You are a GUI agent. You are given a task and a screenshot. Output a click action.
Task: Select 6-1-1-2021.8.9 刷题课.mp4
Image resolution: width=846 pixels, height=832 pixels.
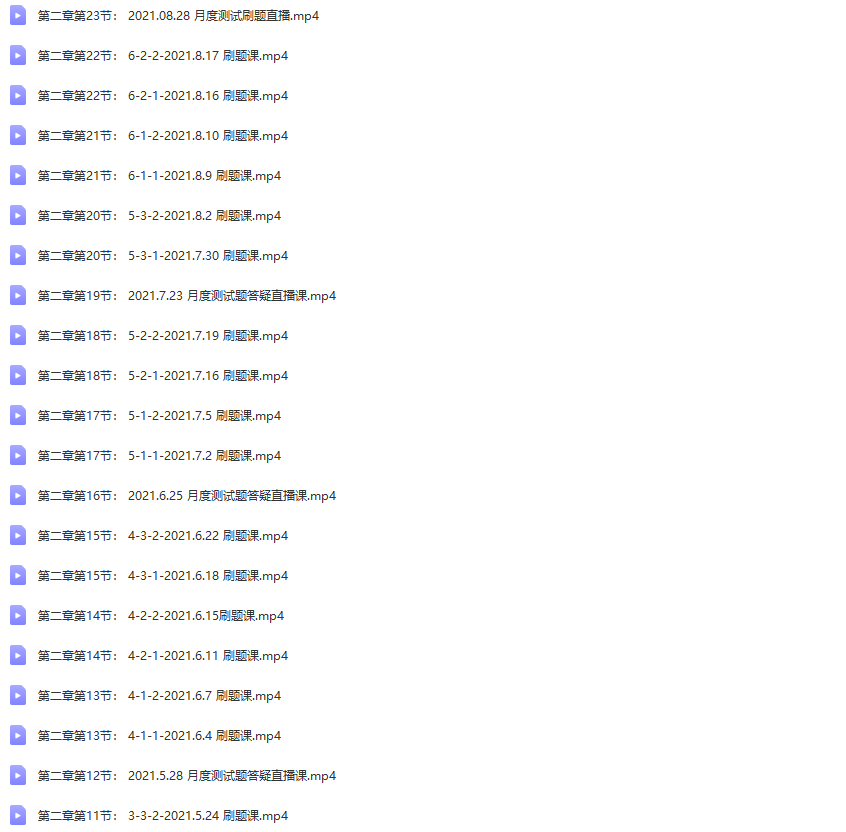point(159,176)
